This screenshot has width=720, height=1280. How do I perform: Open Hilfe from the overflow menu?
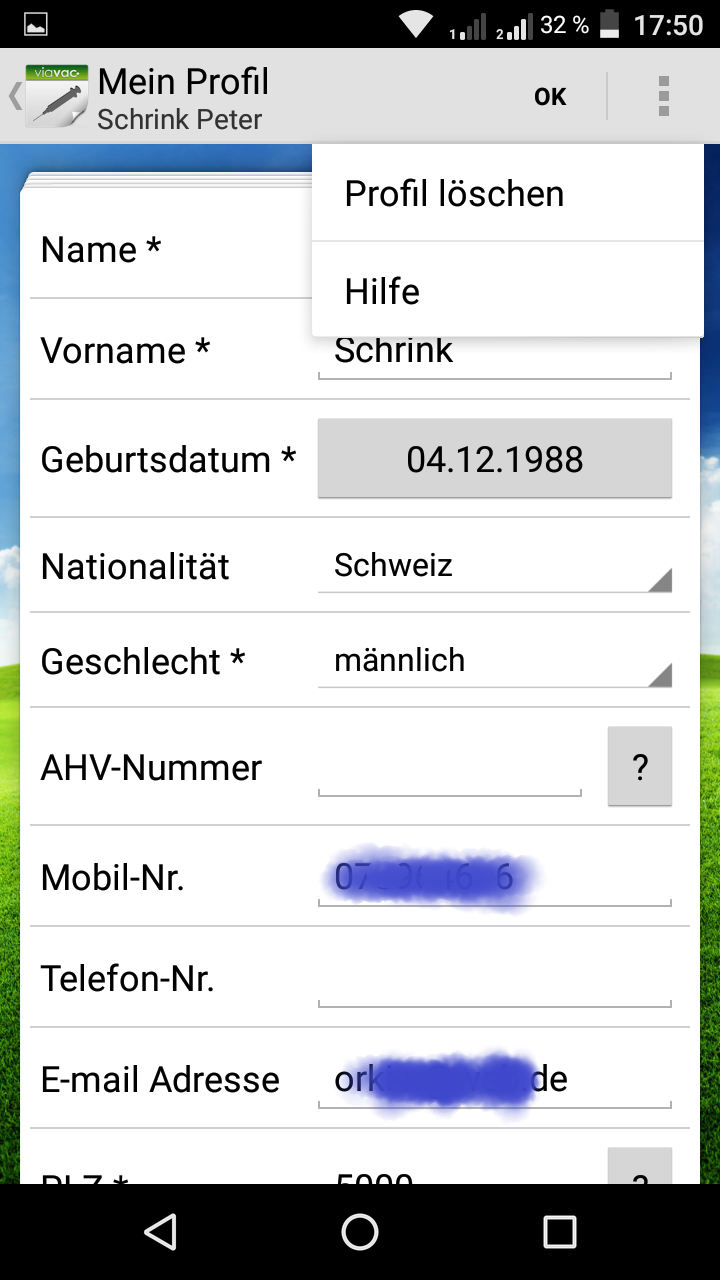point(508,290)
